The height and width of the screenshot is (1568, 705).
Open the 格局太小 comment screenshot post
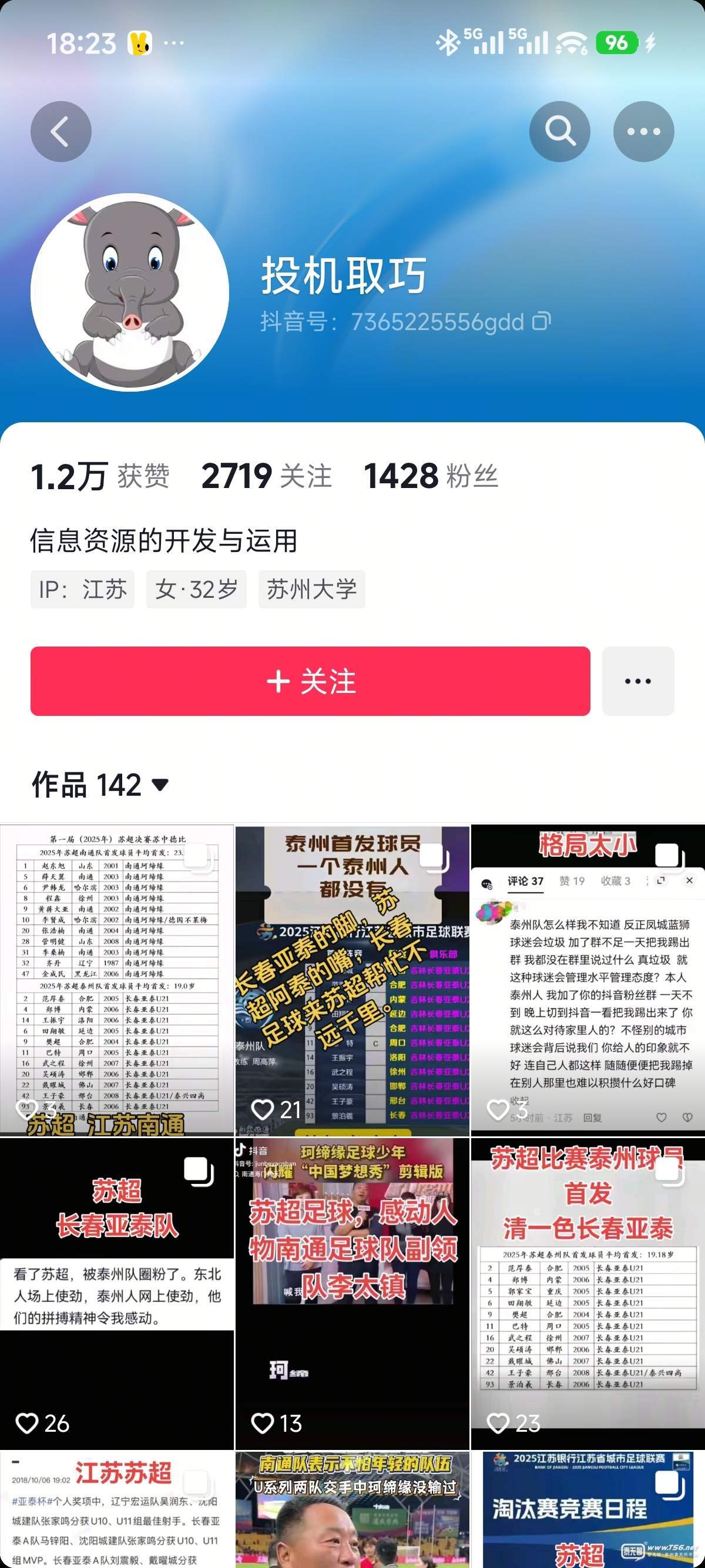coord(587,980)
